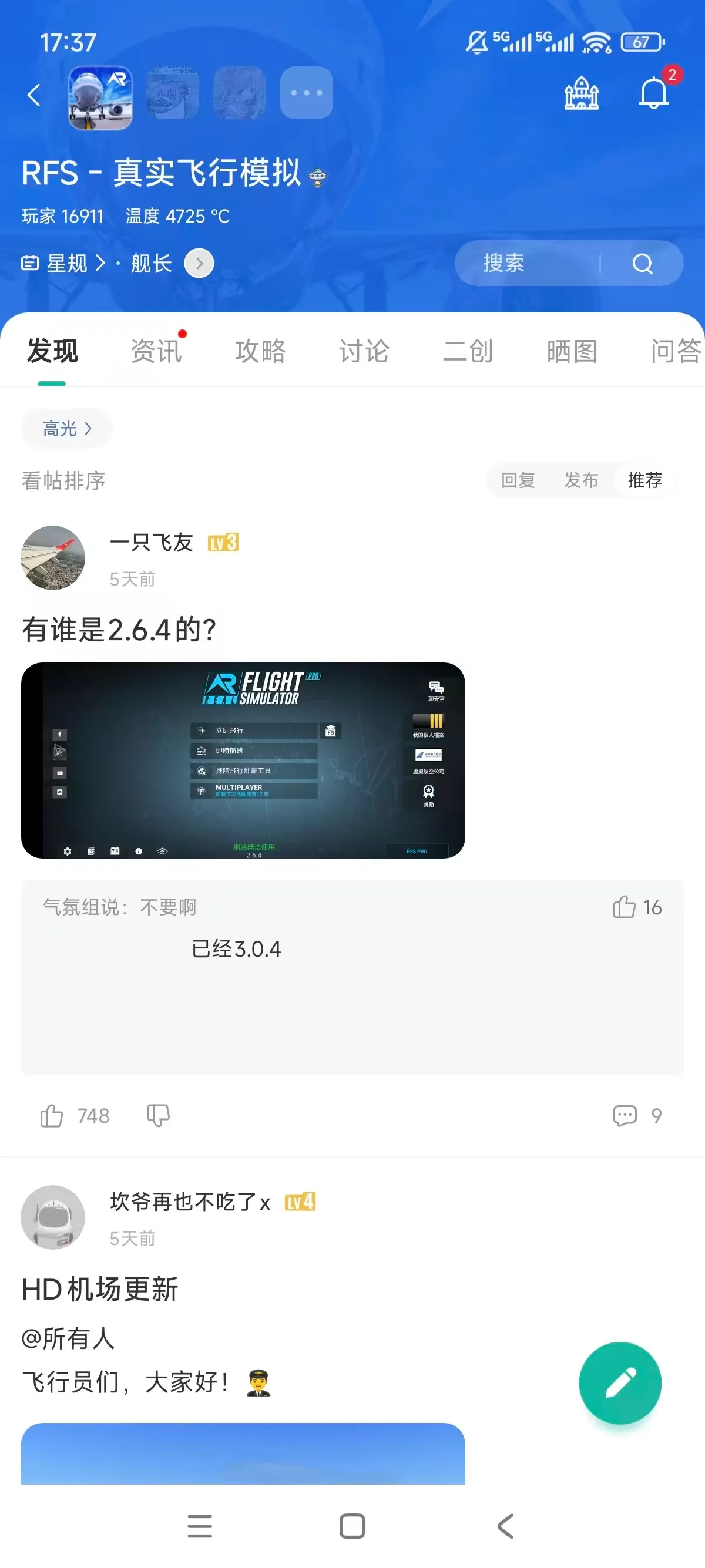Viewport: 705px width, 1568px height.
Task: Switch to the 晒图 tab
Action: tap(572, 351)
